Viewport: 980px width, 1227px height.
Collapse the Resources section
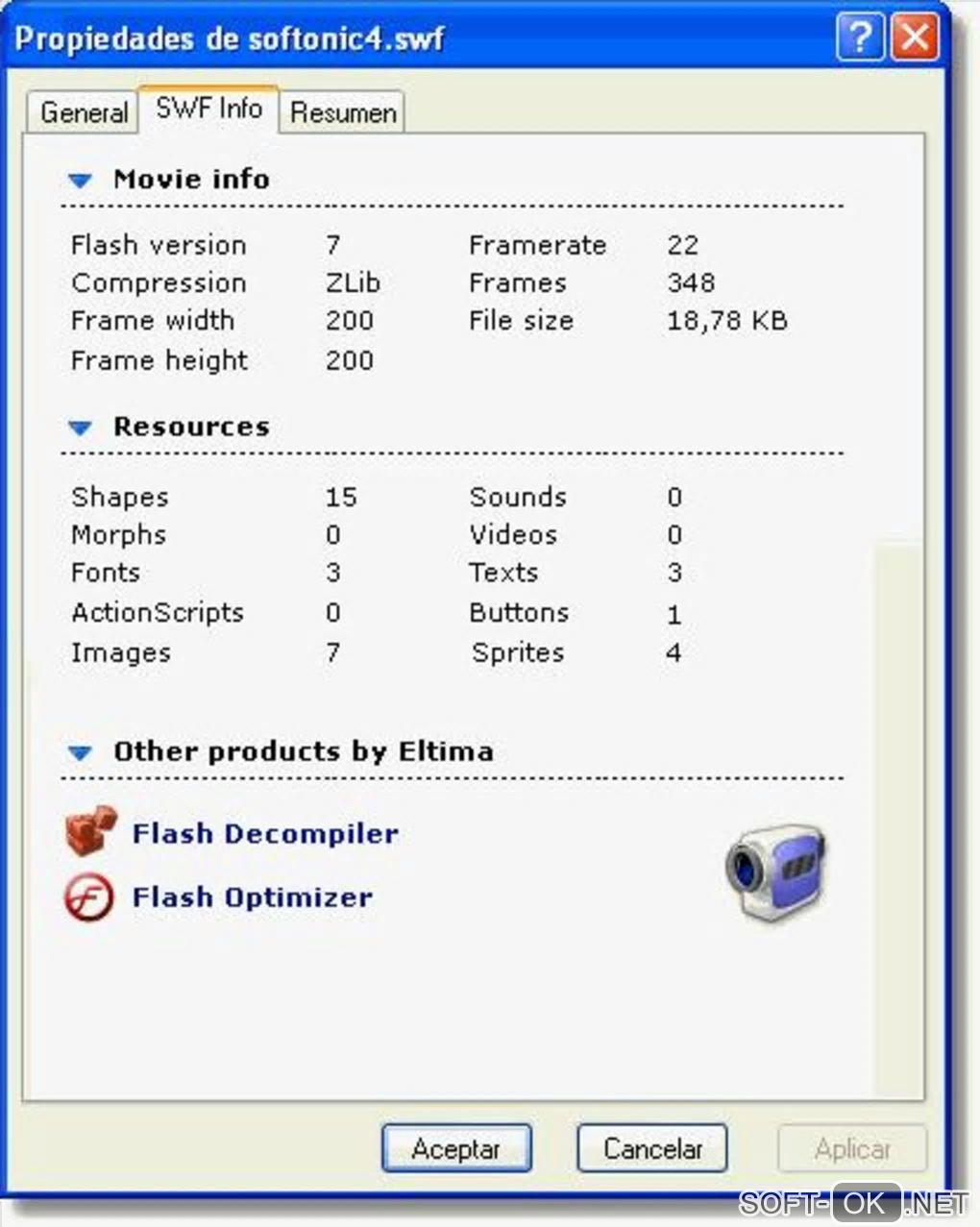(81, 428)
